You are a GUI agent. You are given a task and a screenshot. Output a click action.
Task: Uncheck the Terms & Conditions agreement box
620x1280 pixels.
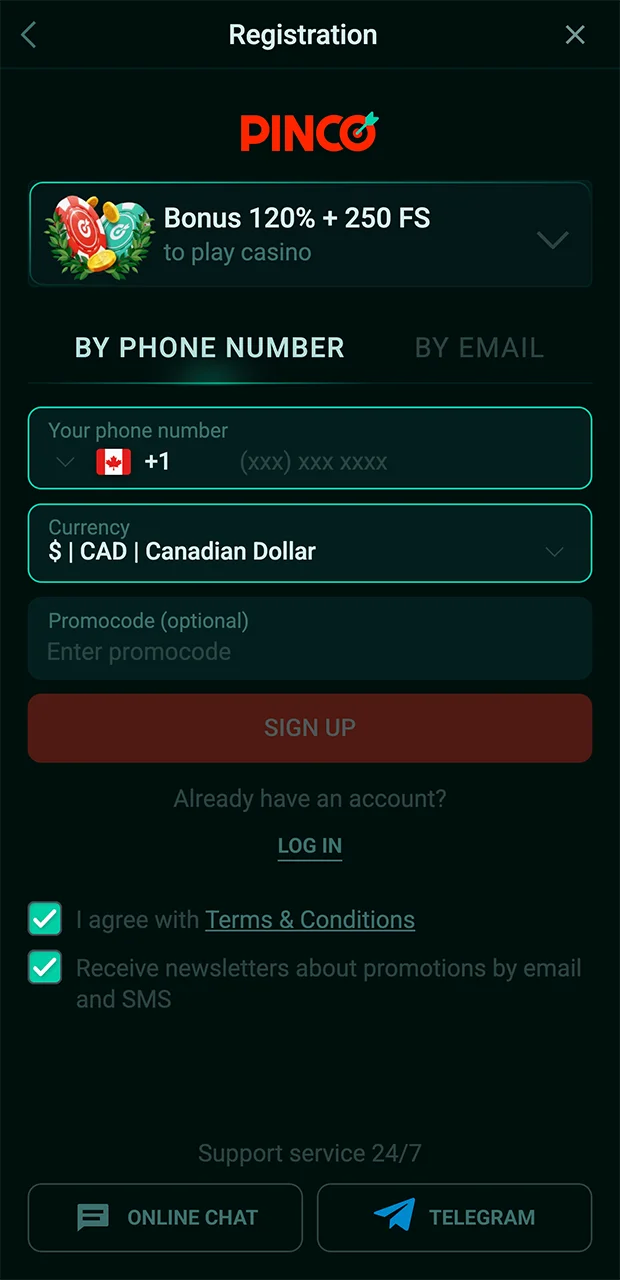coord(45,919)
